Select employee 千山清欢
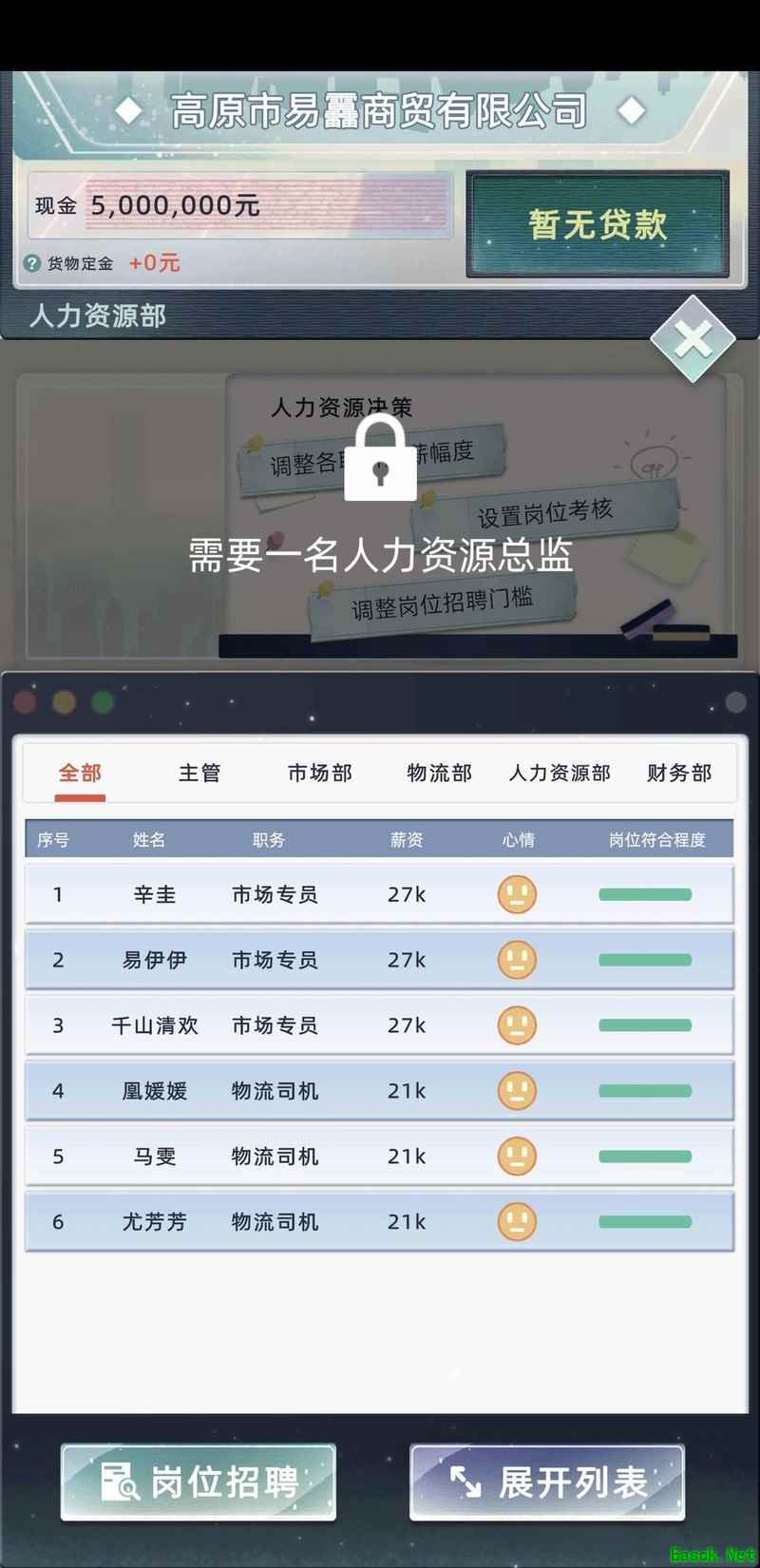The image size is (760, 1568). point(379,1025)
